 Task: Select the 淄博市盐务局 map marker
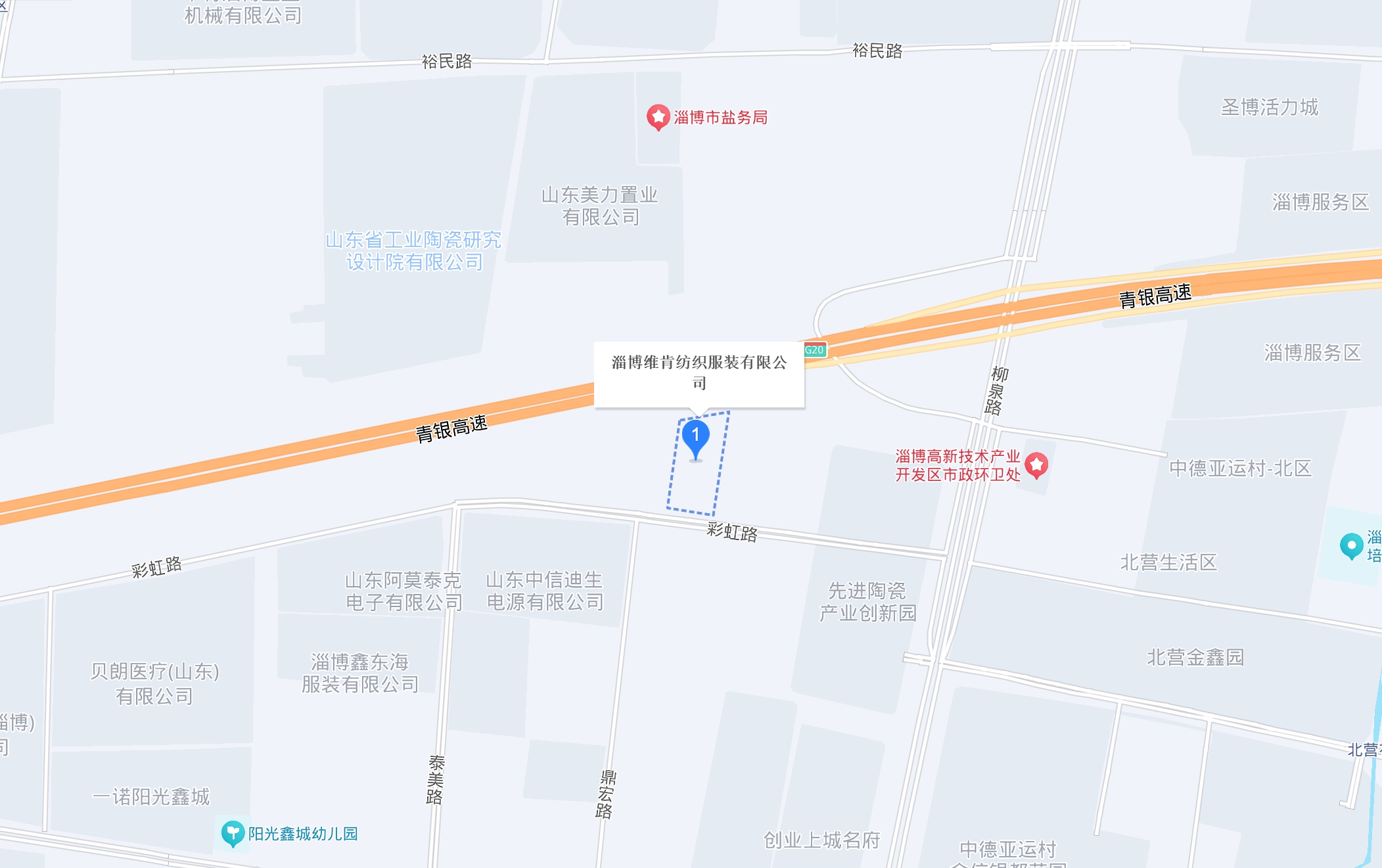[658, 118]
